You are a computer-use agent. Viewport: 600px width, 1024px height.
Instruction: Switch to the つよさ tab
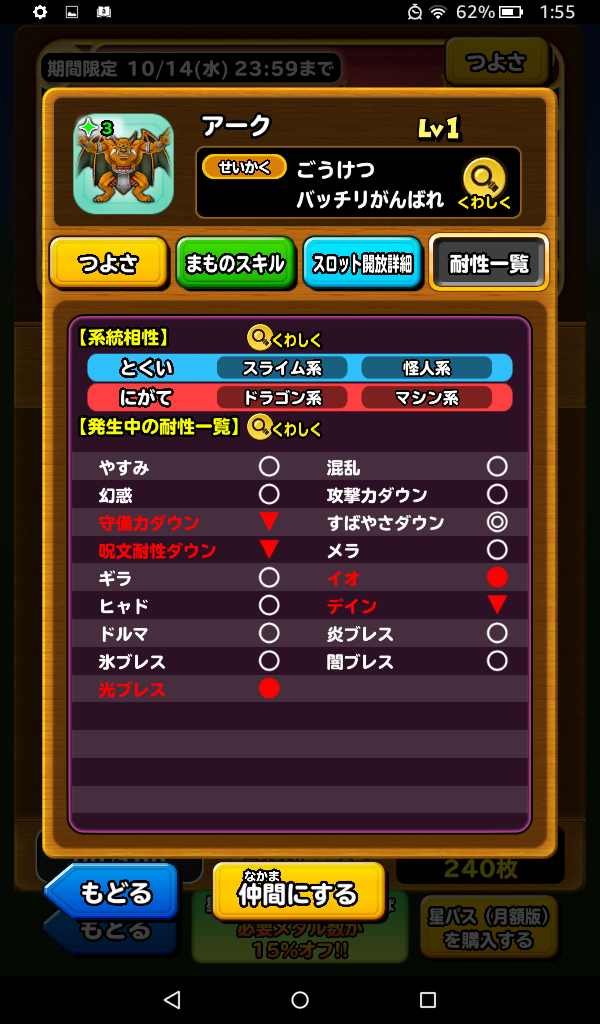click(x=108, y=264)
